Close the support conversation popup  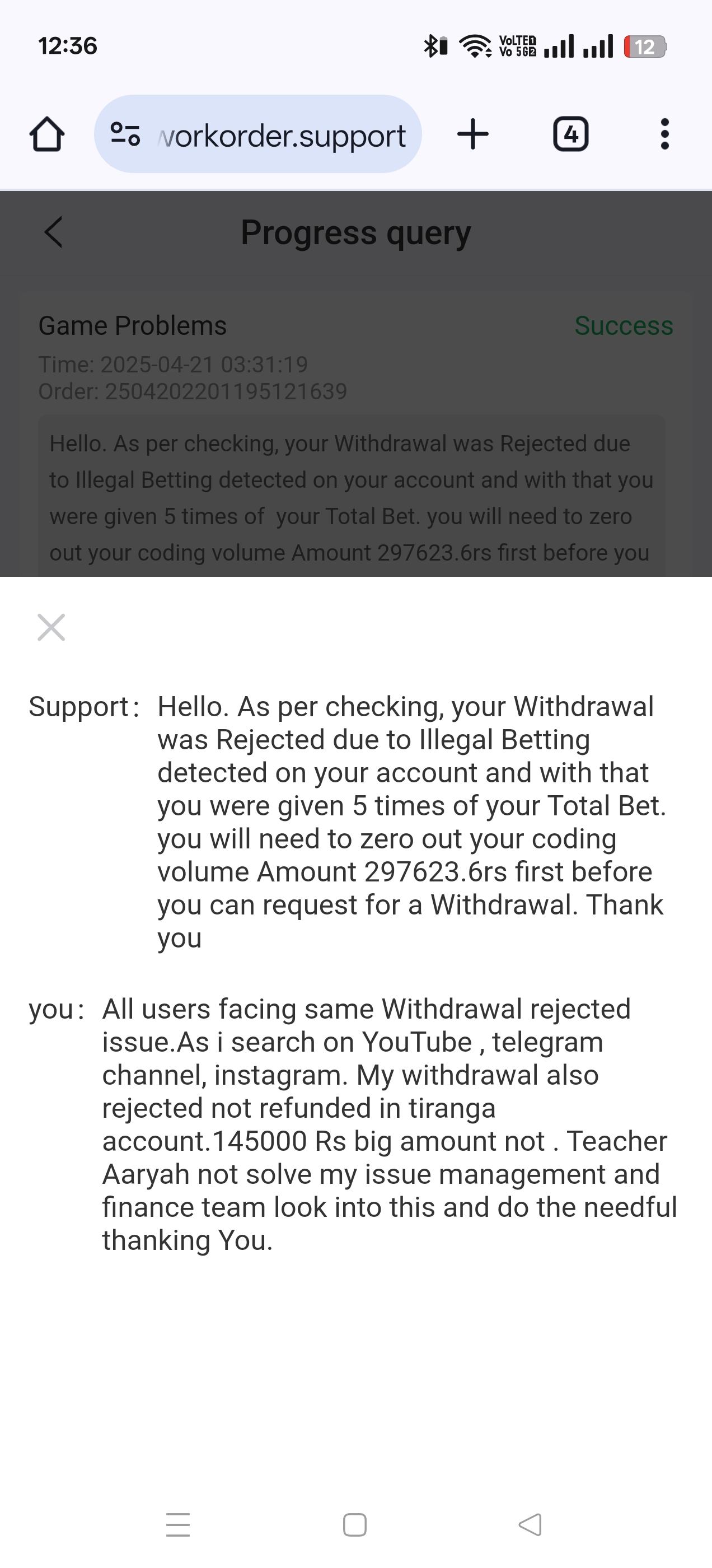[51, 627]
